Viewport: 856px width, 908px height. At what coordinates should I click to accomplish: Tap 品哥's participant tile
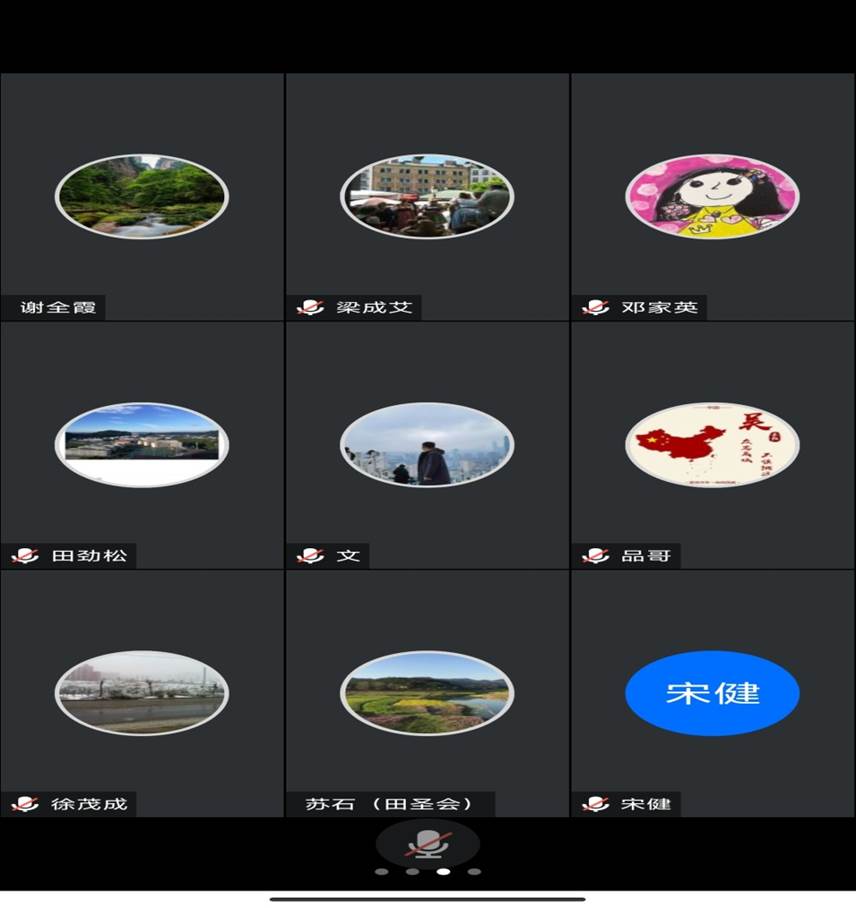click(x=712, y=445)
